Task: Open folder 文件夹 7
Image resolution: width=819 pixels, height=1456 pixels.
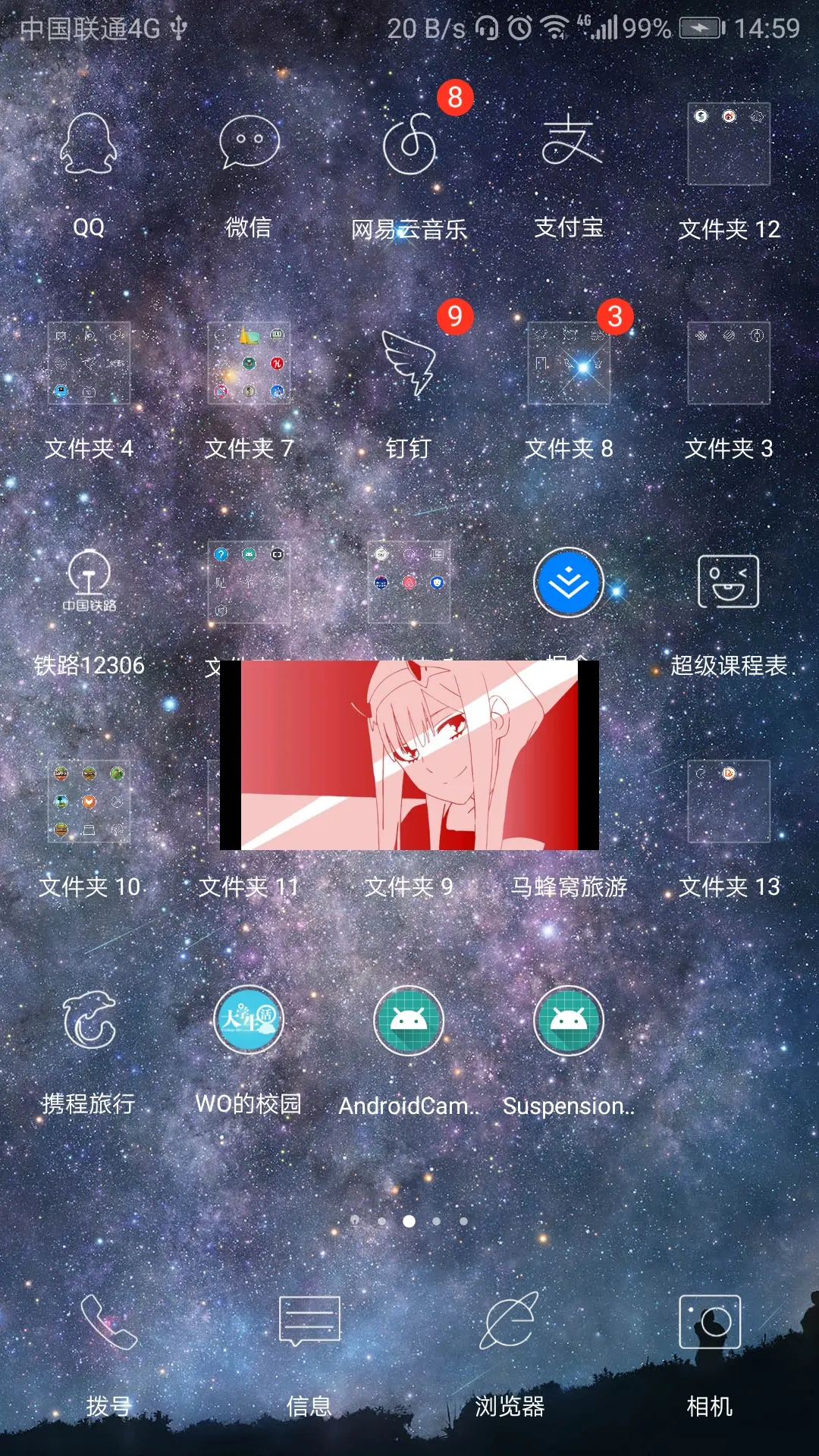Action: tap(249, 363)
